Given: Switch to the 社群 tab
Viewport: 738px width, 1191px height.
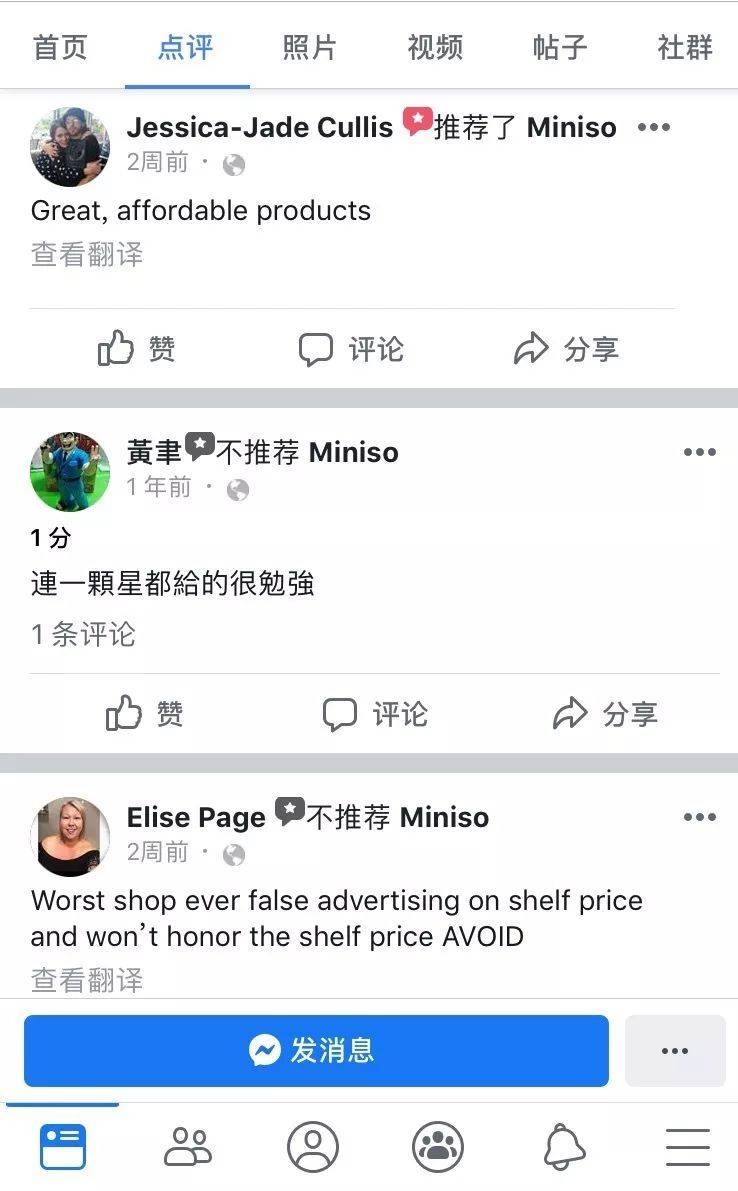Looking at the screenshot, I should [685, 47].
